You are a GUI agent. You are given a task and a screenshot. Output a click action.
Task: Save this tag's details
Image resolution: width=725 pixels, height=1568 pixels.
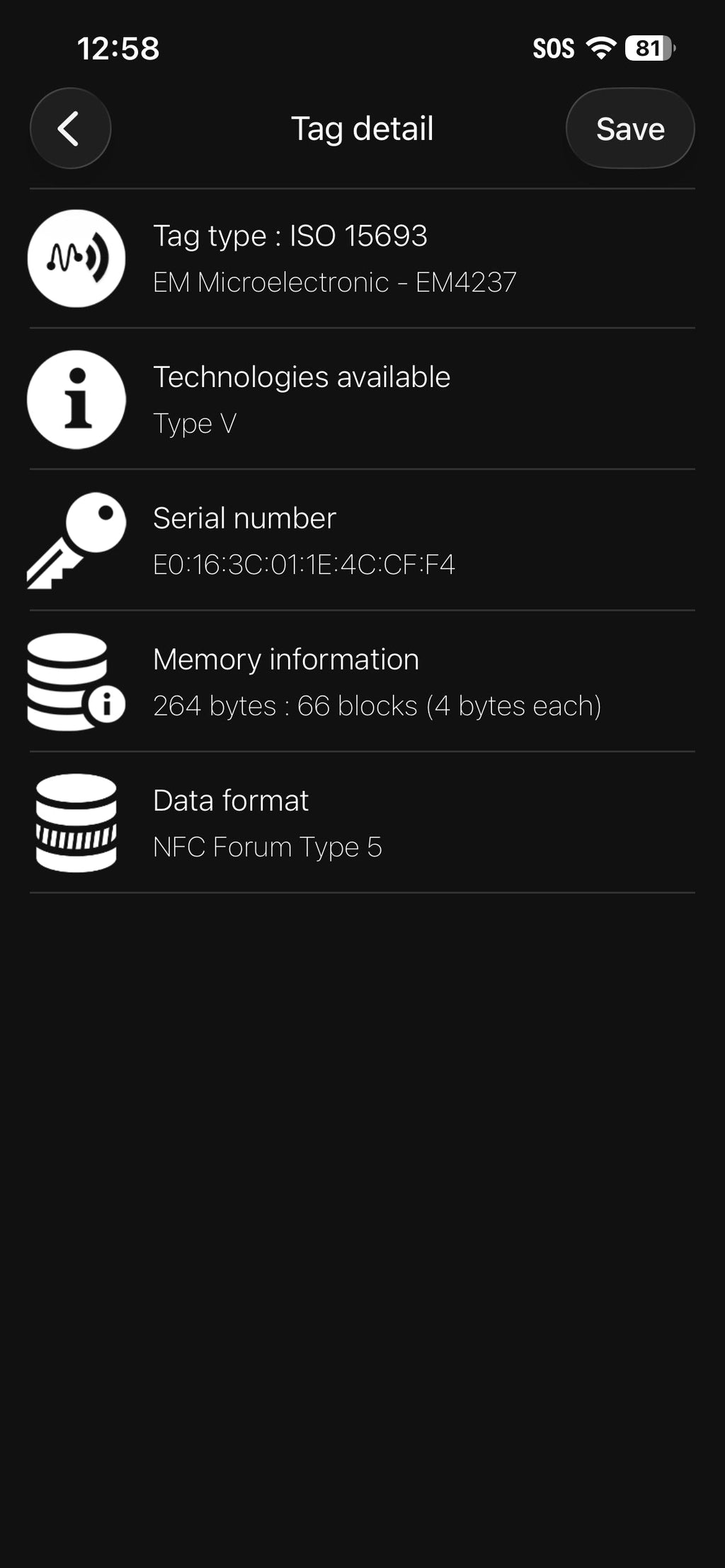[x=630, y=128]
